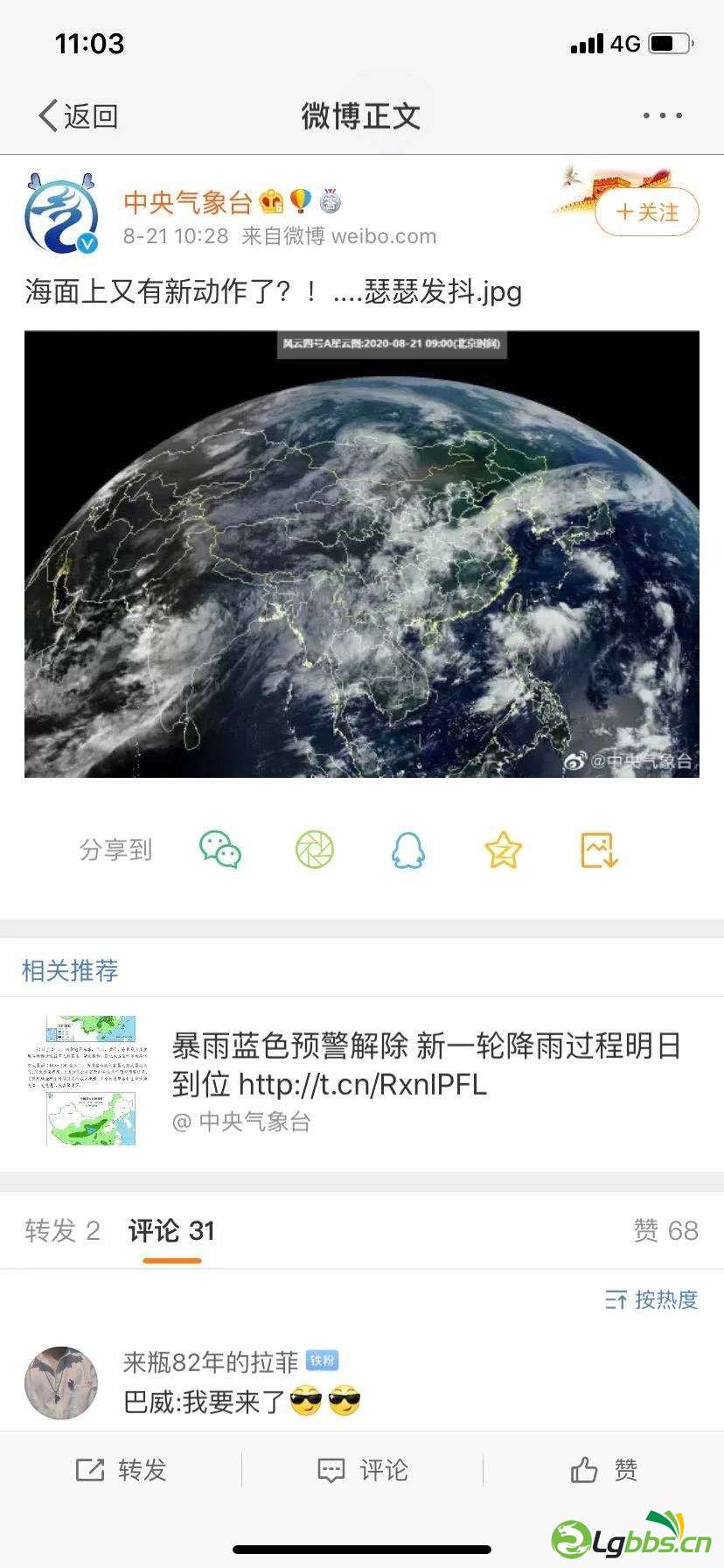This screenshot has width=724, height=1568.
Task: Open the three-dot overflow menu
Action: [662, 115]
